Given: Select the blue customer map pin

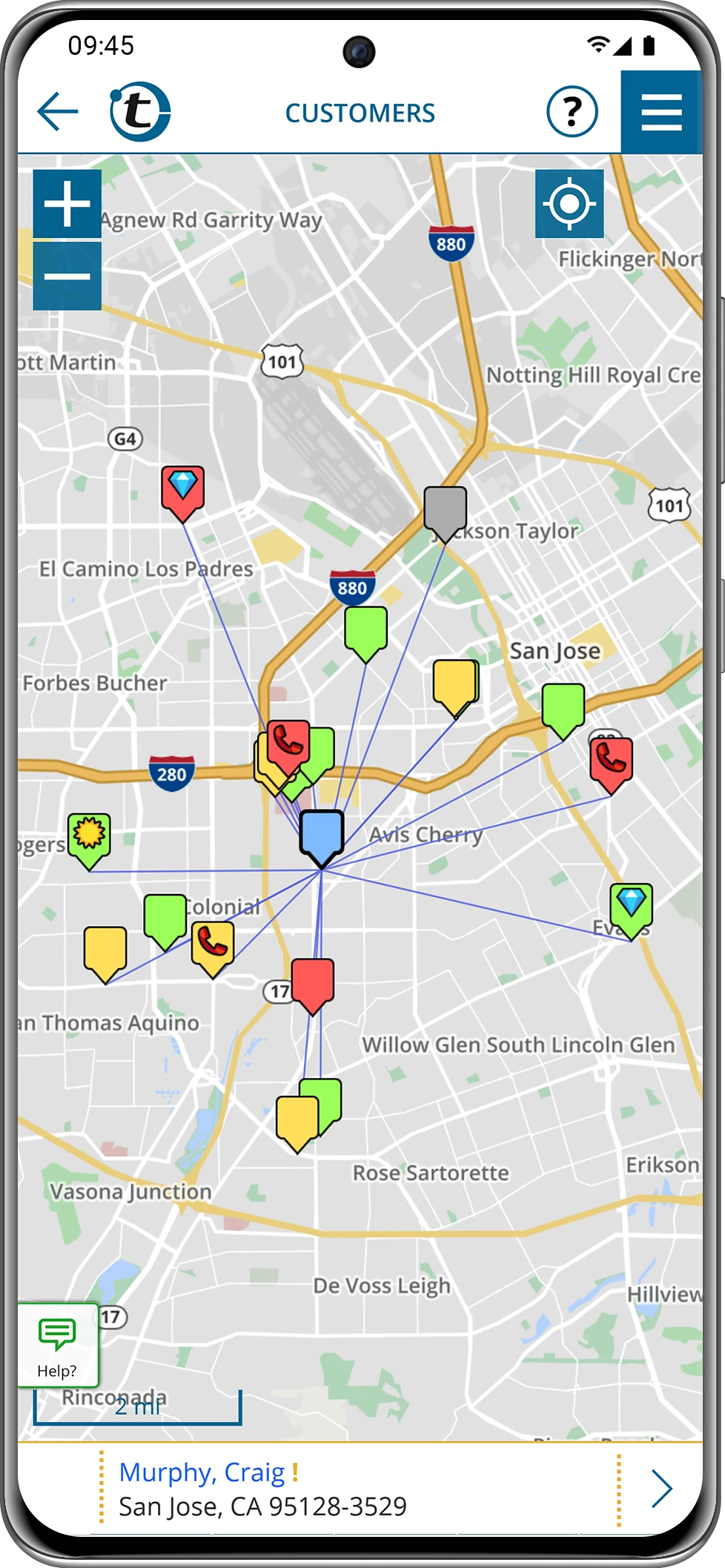Looking at the screenshot, I should coord(321,838).
